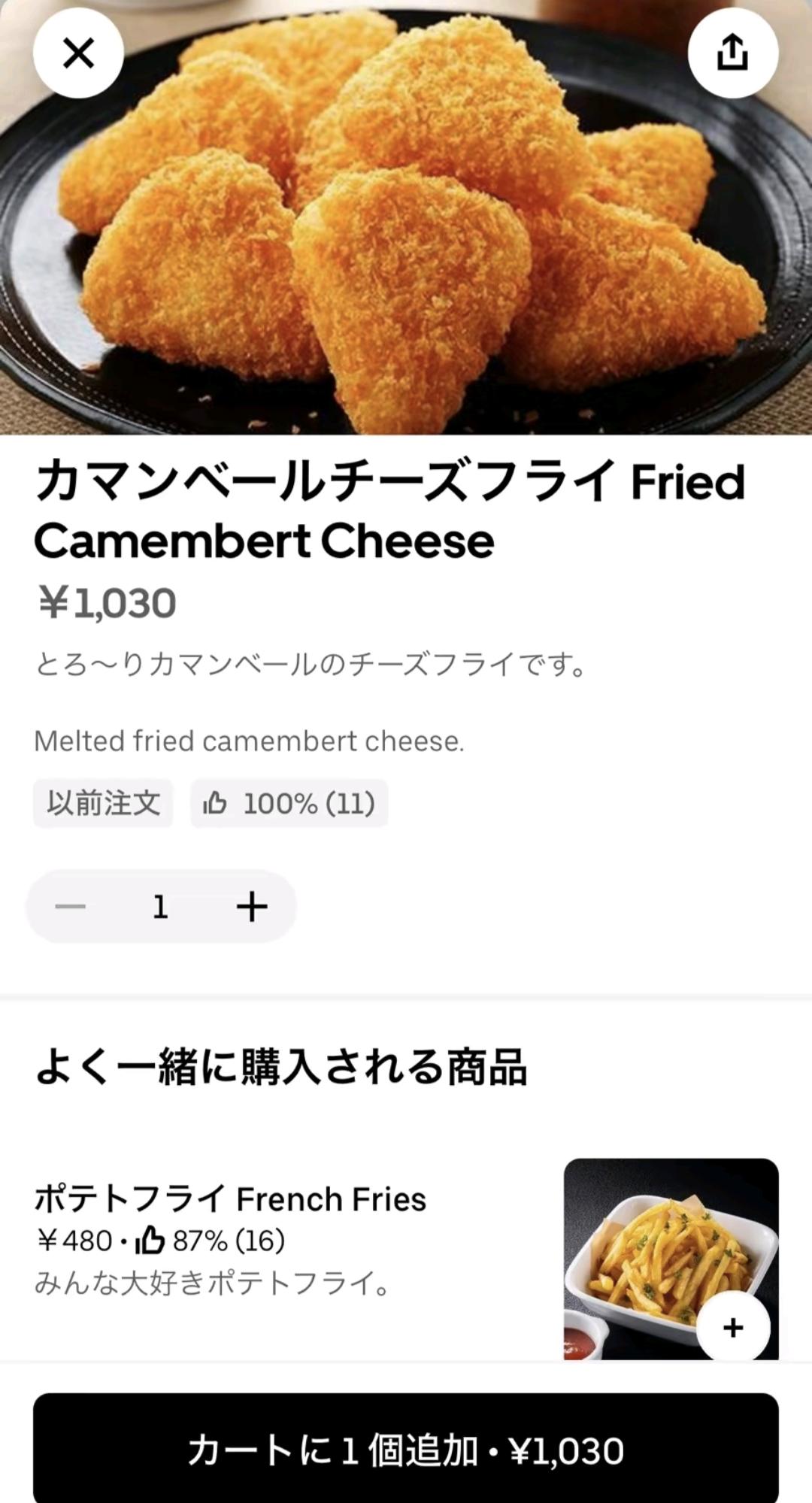The image size is (812, 1503).
Task: Add French Fries using its plus icon
Action: 732,1328
